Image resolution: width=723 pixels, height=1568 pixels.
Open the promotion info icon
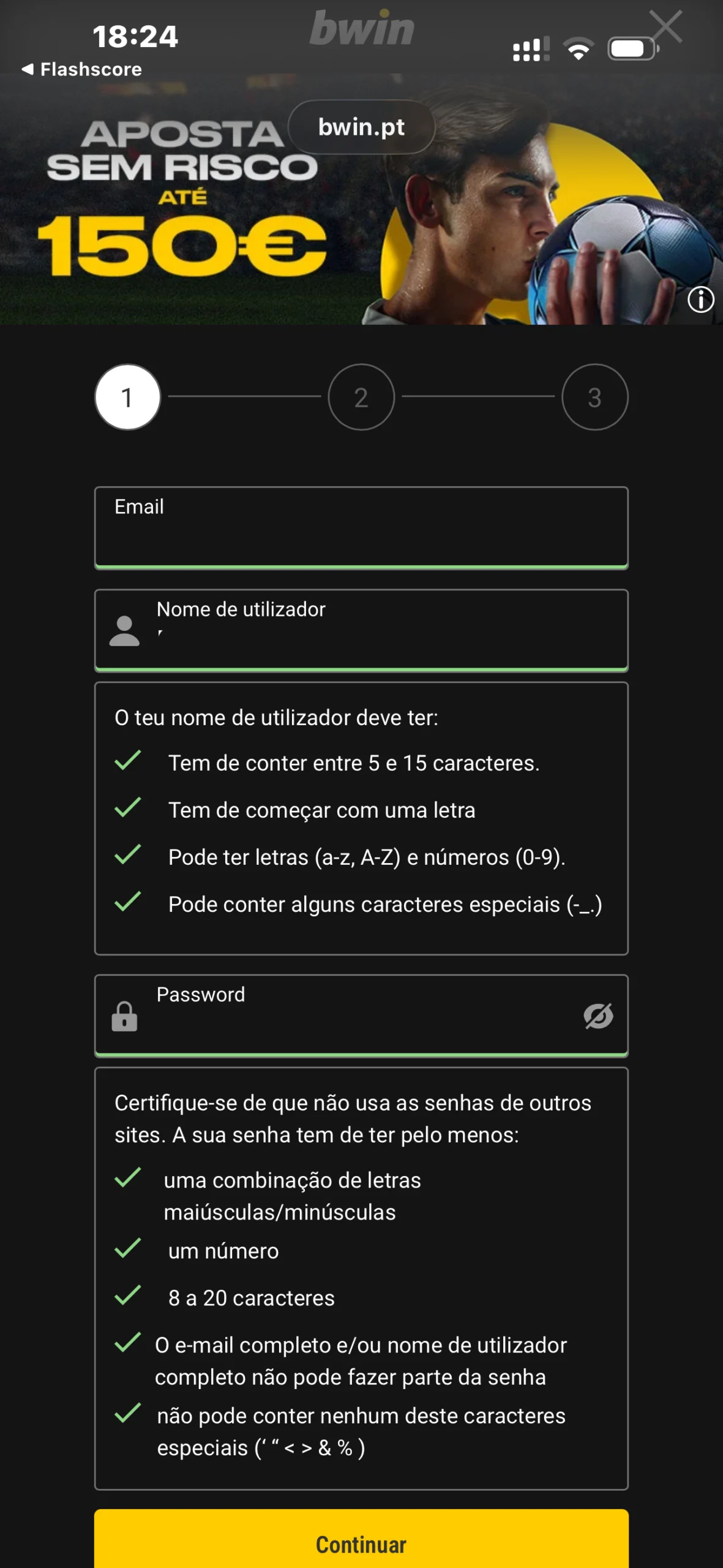(x=700, y=300)
